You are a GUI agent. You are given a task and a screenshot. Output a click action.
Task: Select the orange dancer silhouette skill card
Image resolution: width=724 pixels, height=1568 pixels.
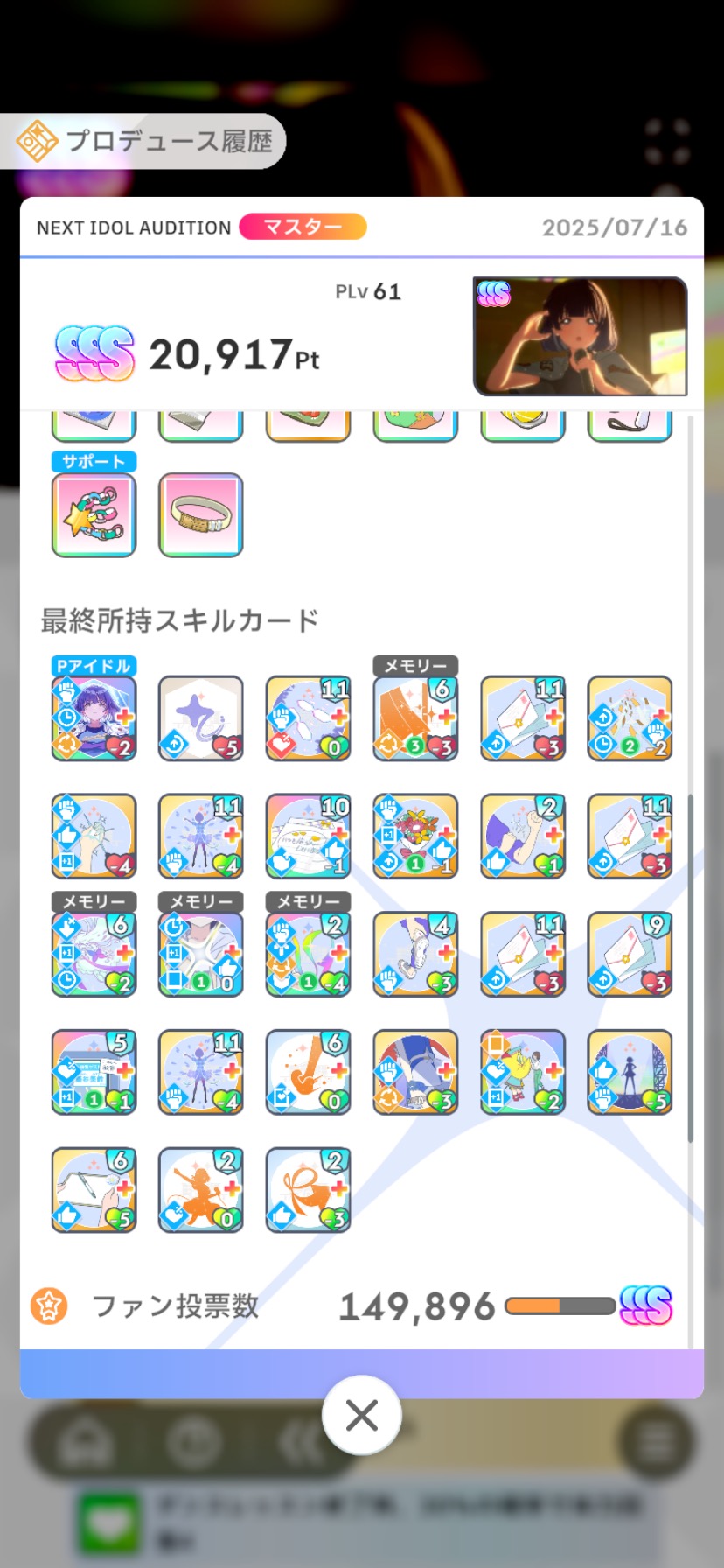tap(201, 1190)
